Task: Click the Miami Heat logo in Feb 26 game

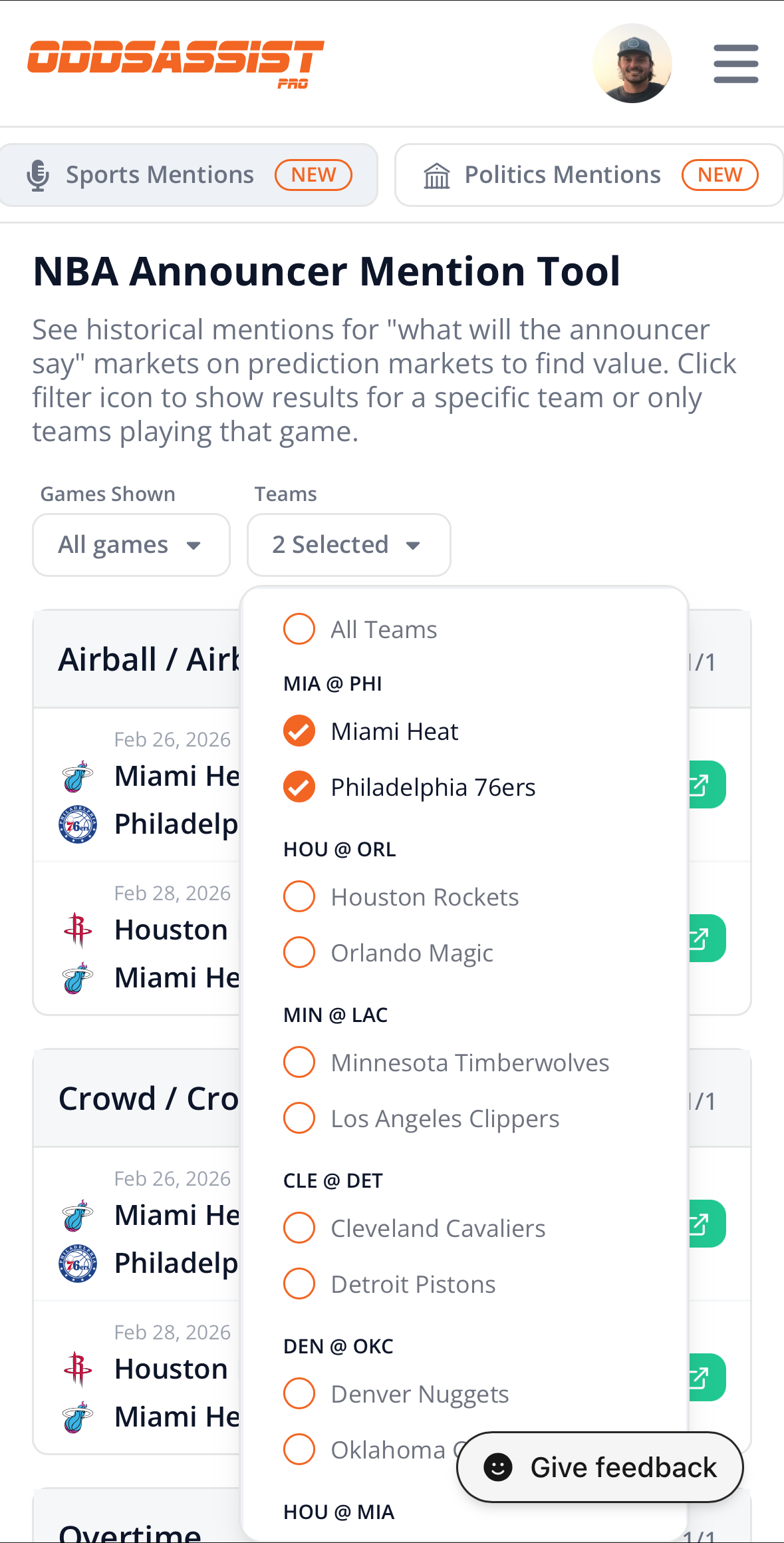Action: pos(76,776)
